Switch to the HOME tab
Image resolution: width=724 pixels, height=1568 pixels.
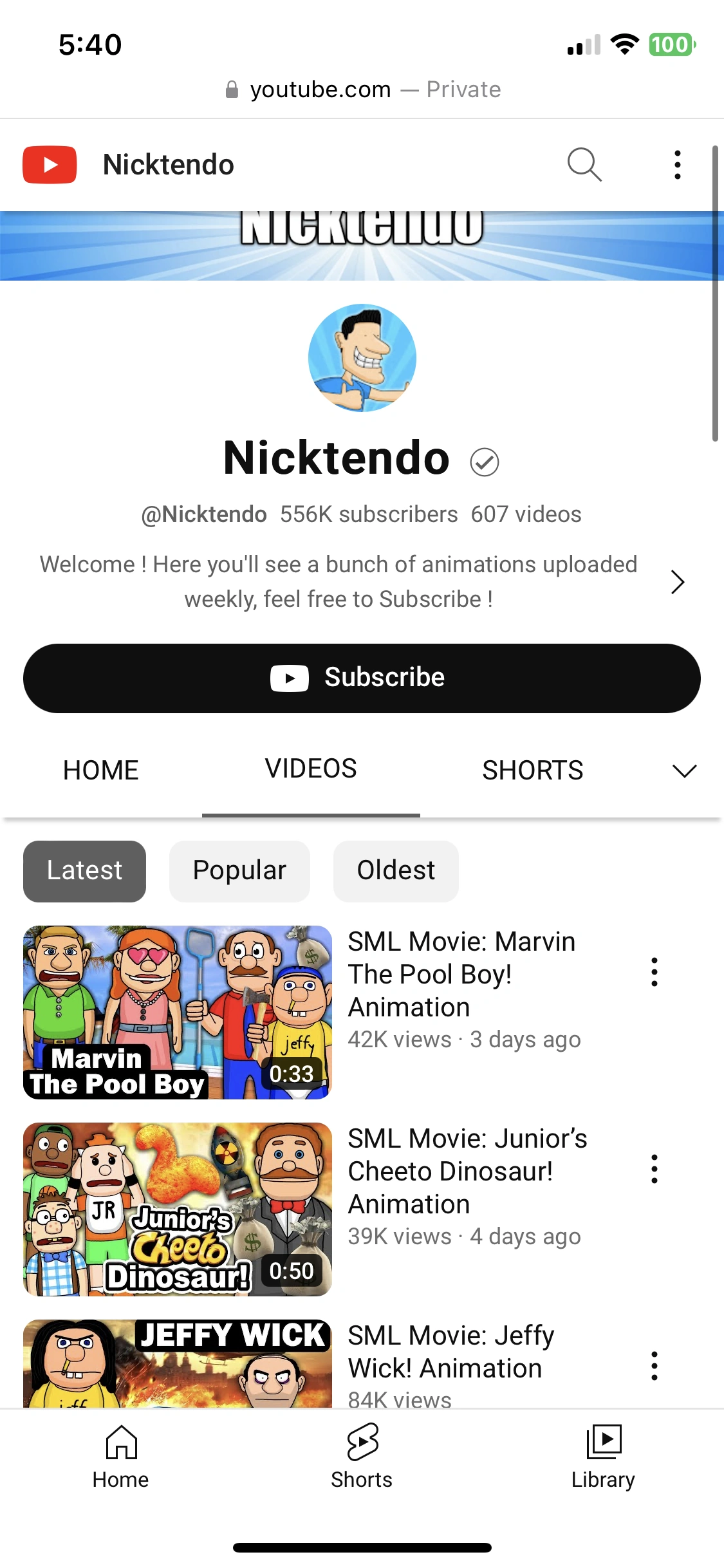[100, 770]
